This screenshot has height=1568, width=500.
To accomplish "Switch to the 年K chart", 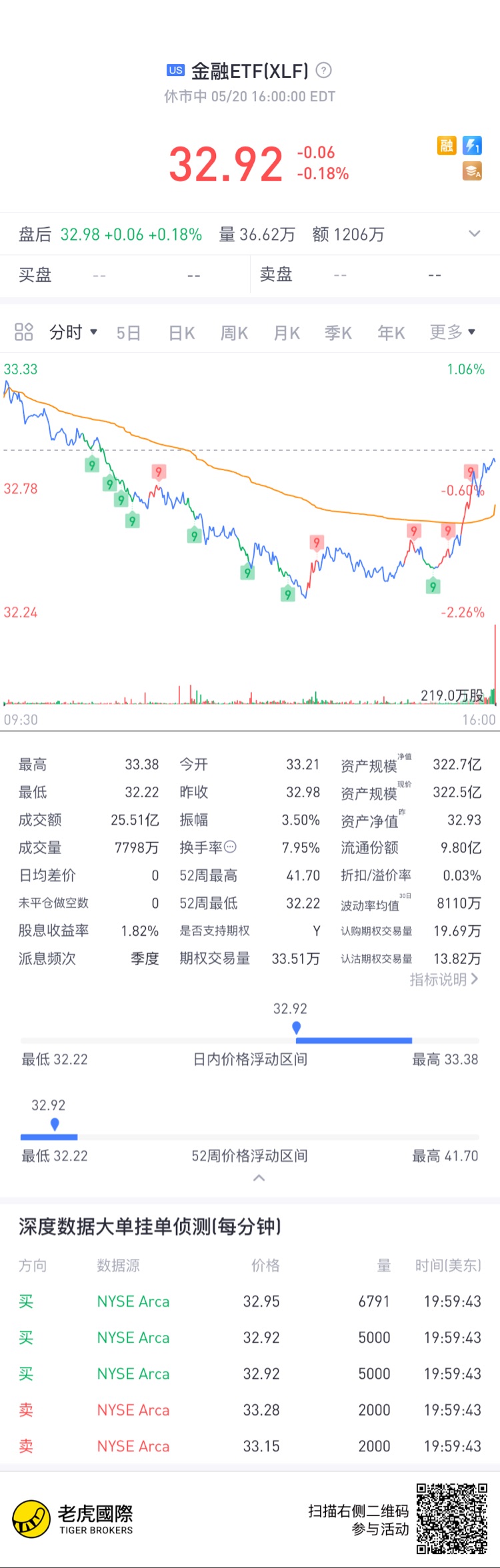I will coord(391,332).
